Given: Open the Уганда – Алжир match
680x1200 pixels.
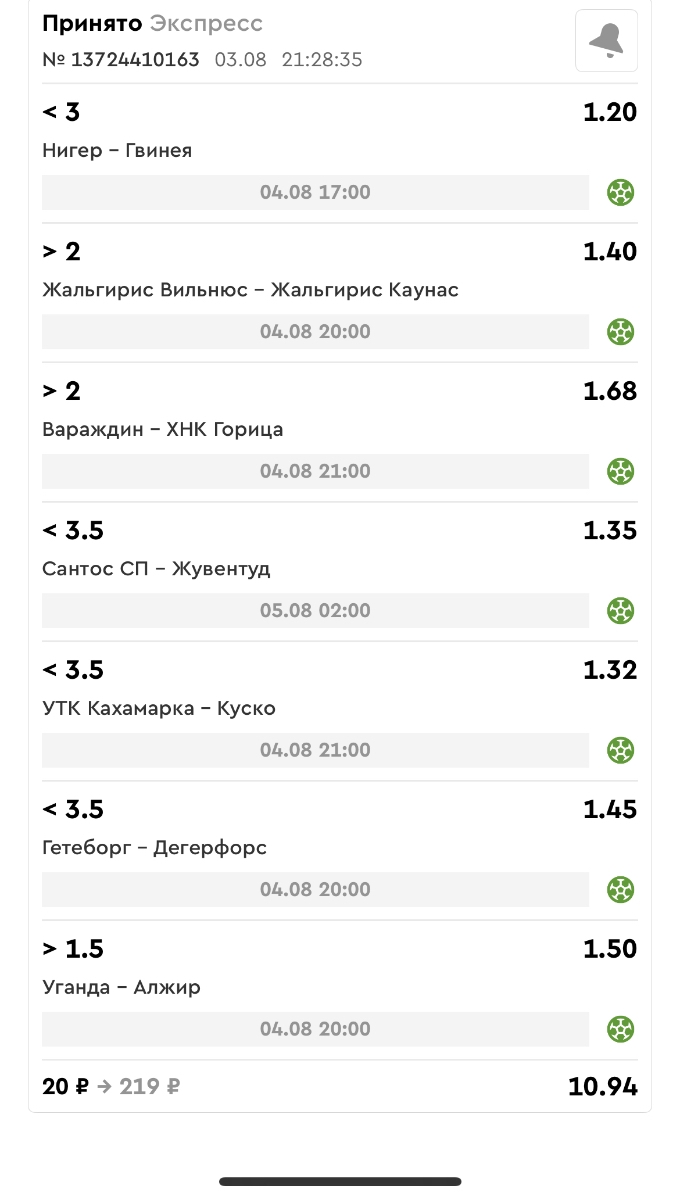Looking at the screenshot, I should [x=121, y=988].
